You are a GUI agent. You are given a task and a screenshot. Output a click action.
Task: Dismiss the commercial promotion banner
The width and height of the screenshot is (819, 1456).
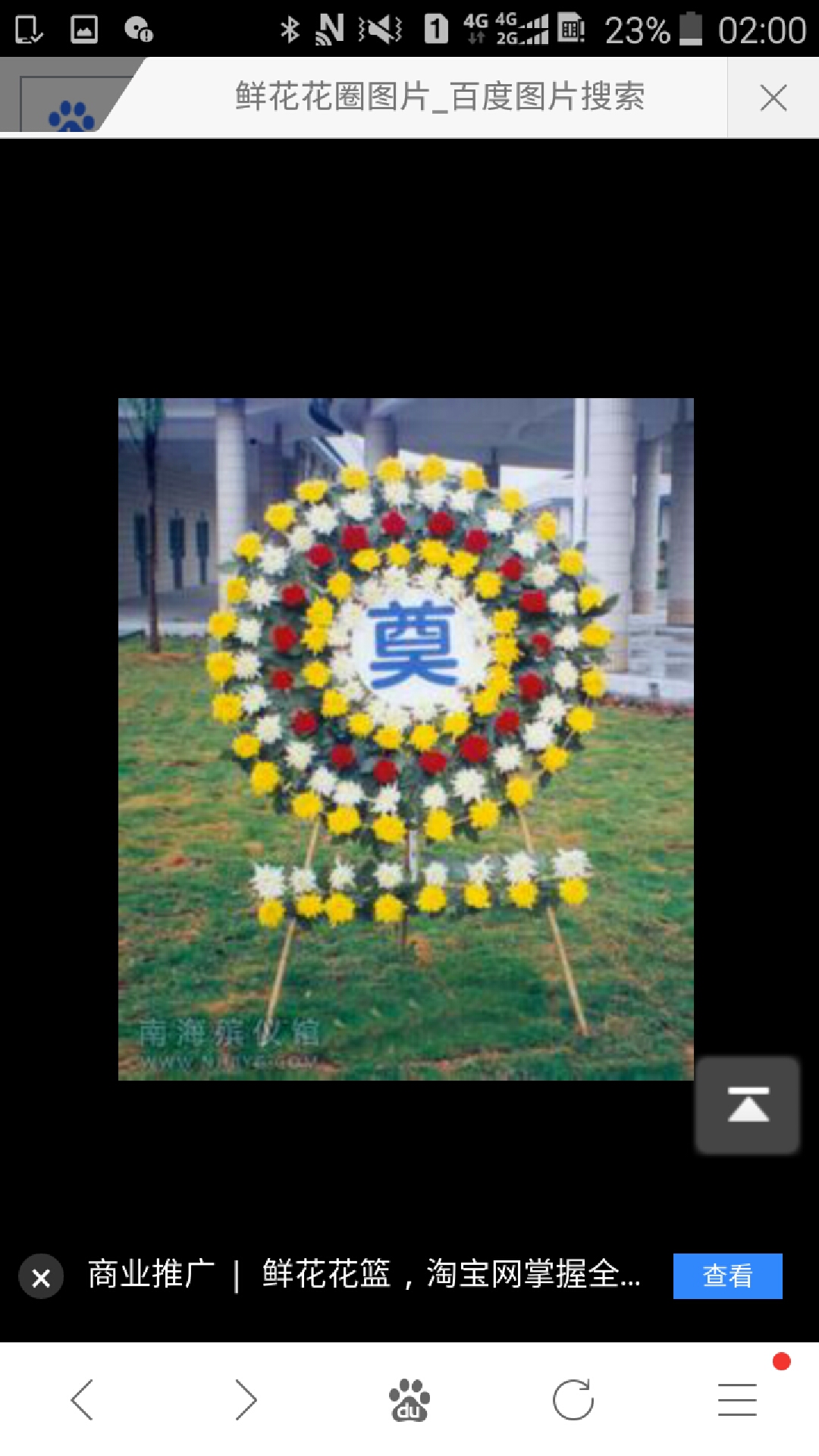click(41, 1277)
